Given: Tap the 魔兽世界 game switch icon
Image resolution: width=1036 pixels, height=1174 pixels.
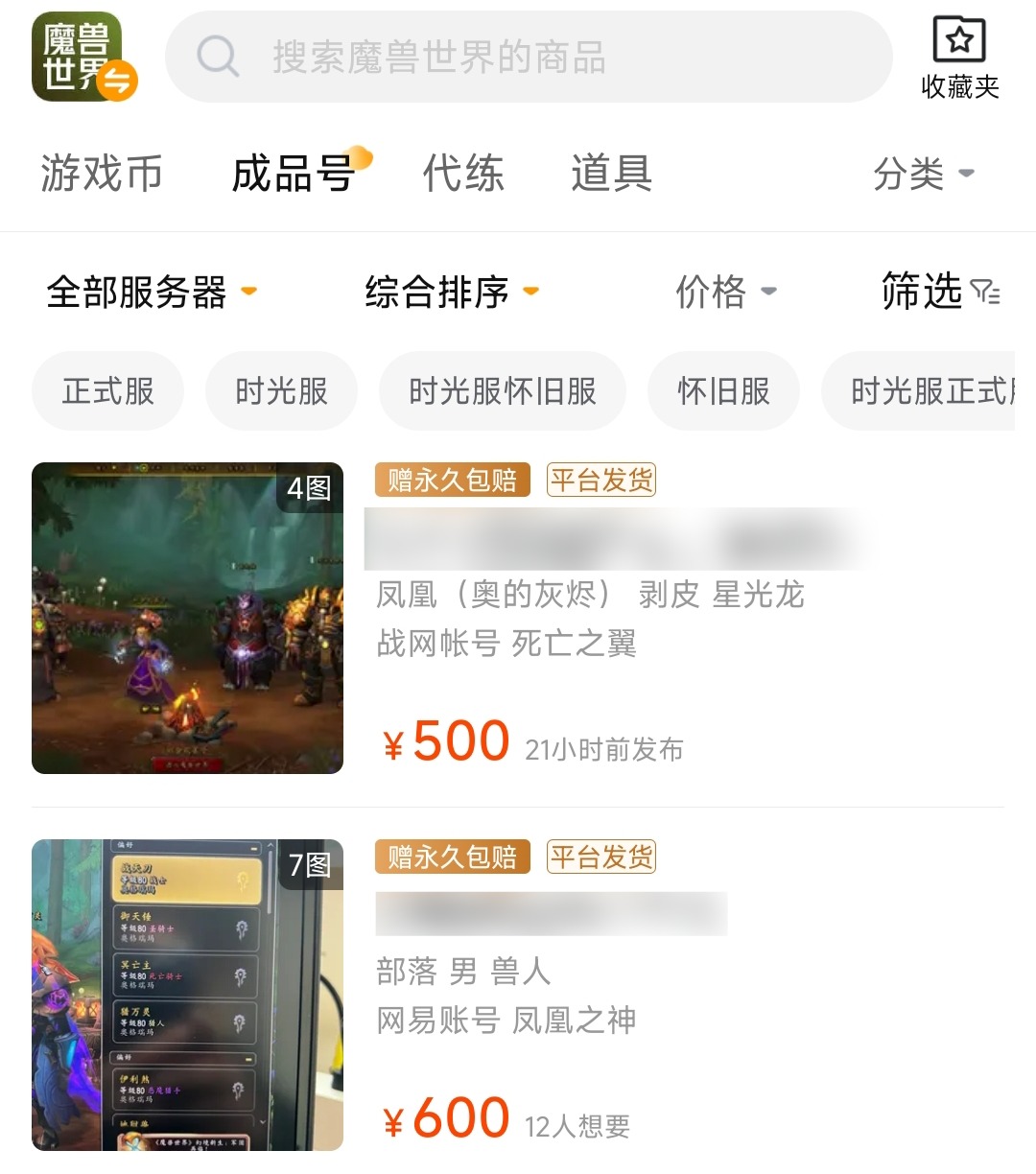Looking at the screenshot, I should (83, 58).
